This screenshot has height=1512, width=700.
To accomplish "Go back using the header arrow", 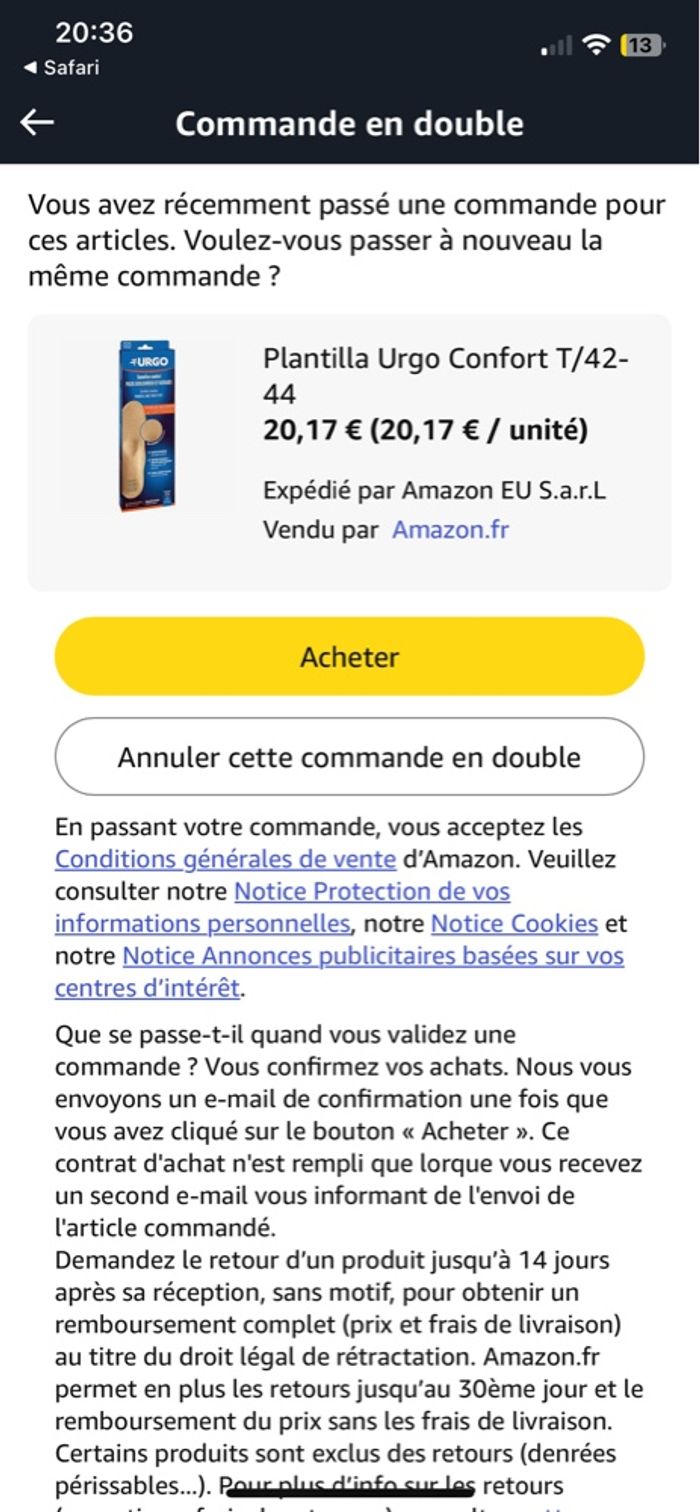I will point(37,122).
